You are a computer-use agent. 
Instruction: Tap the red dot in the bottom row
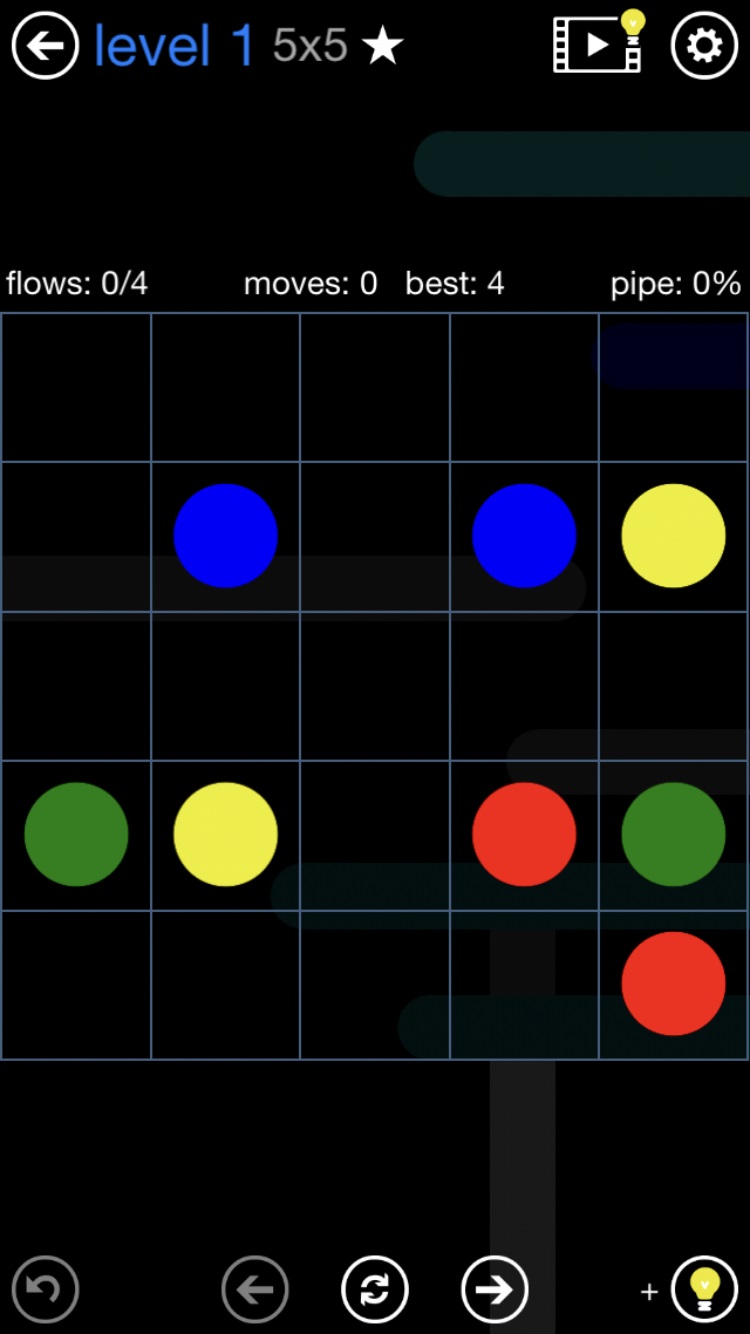673,984
